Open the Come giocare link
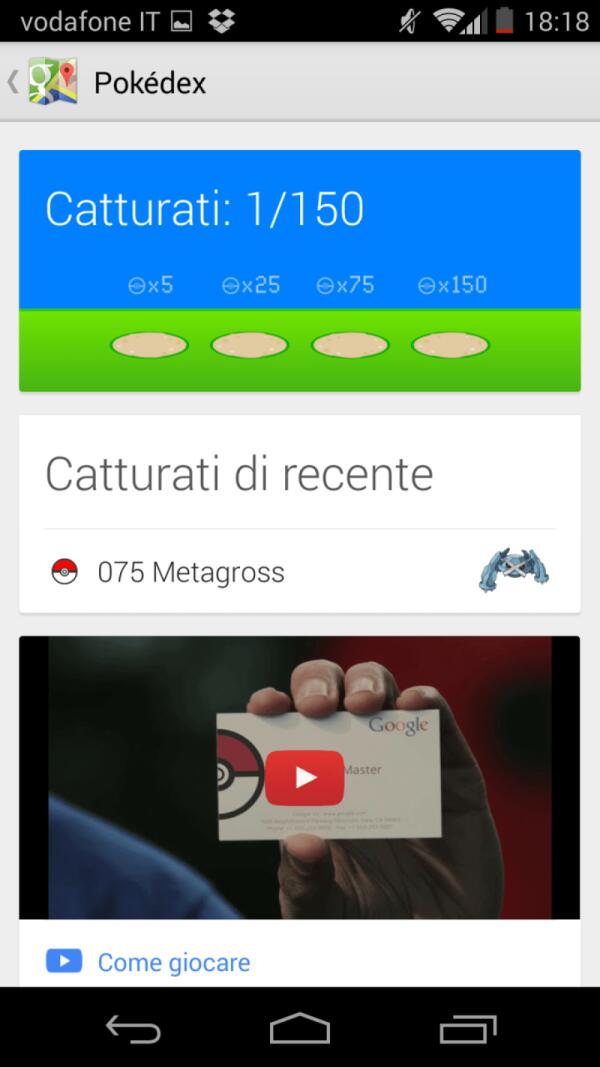The height and width of the screenshot is (1067, 600). (x=173, y=962)
